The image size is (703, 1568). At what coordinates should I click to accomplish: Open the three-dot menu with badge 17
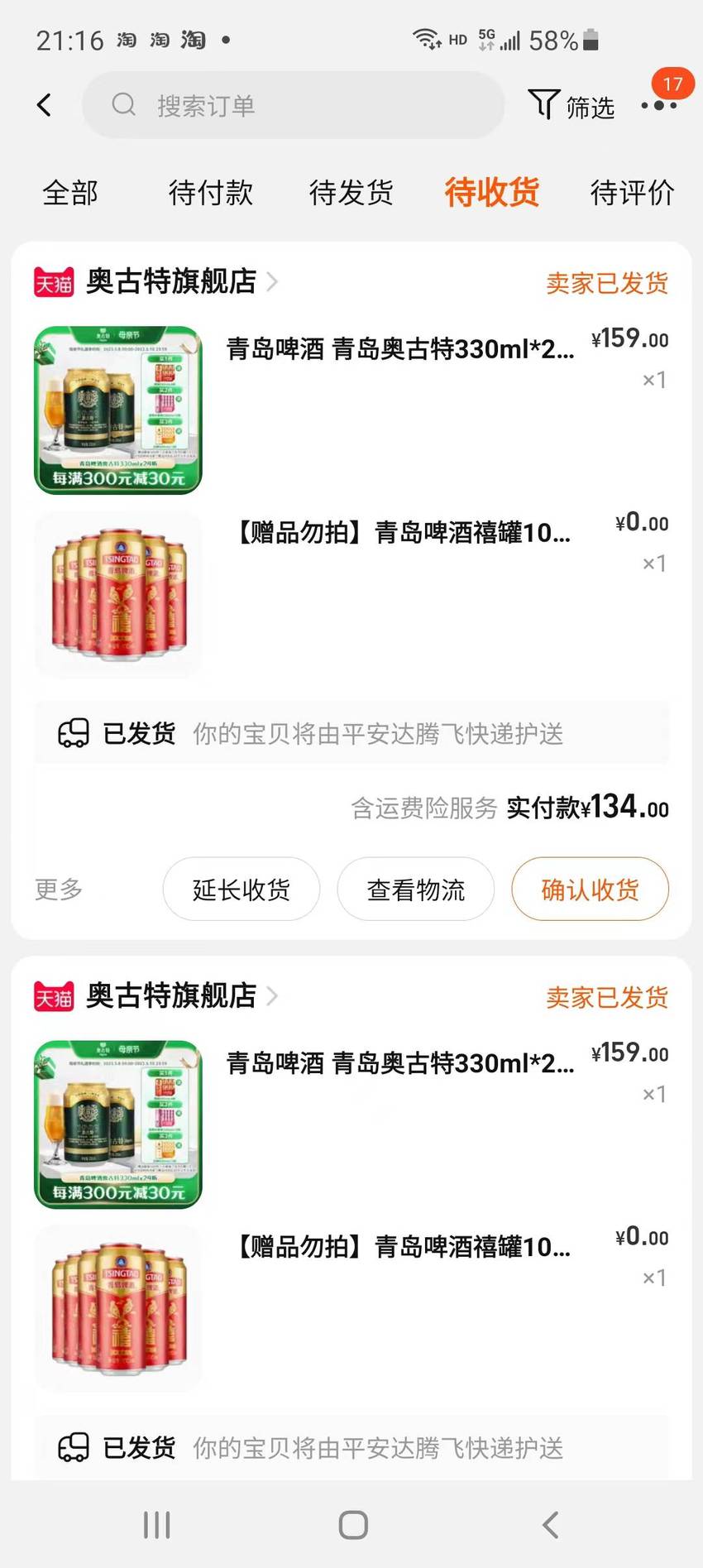coord(660,104)
